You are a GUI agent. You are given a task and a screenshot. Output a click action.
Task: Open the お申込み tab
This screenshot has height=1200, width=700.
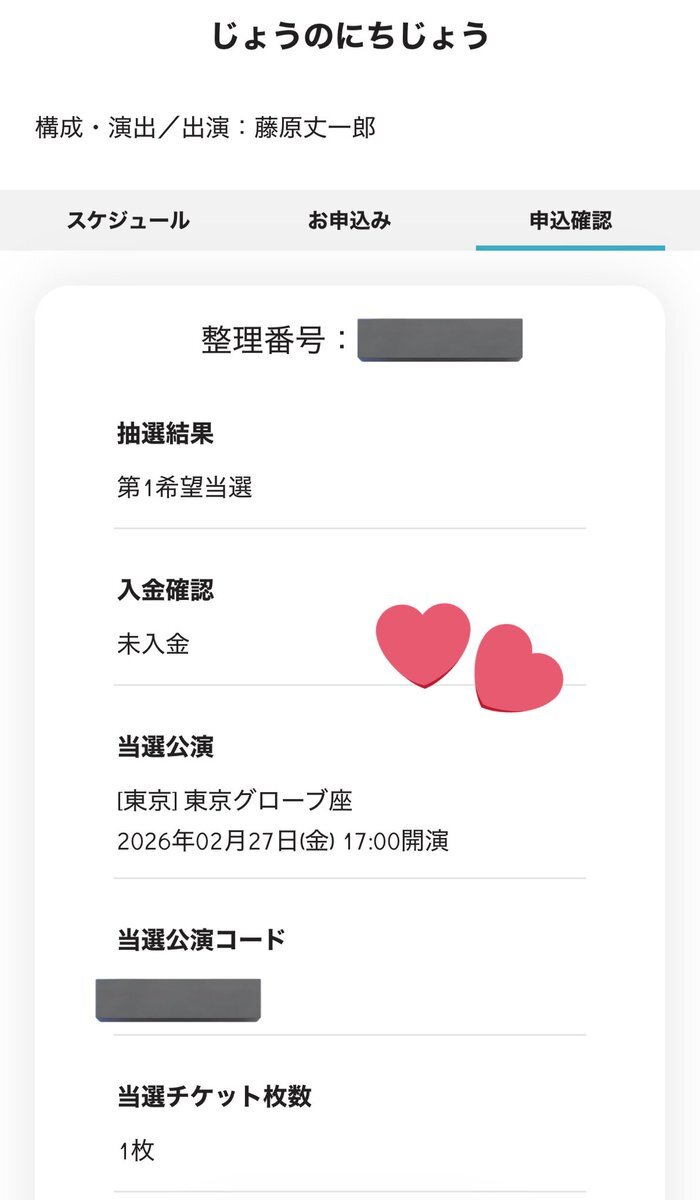tap(349, 221)
